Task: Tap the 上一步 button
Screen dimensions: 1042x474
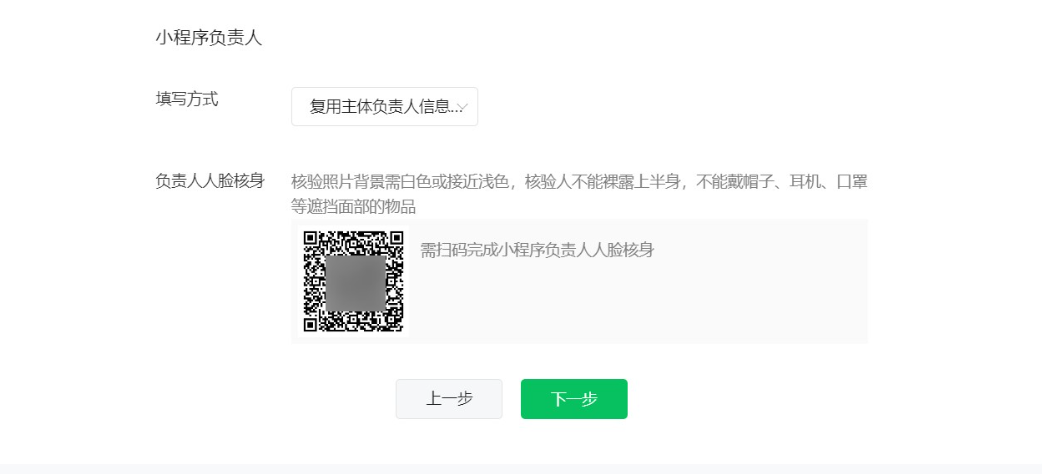Action: point(449,399)
